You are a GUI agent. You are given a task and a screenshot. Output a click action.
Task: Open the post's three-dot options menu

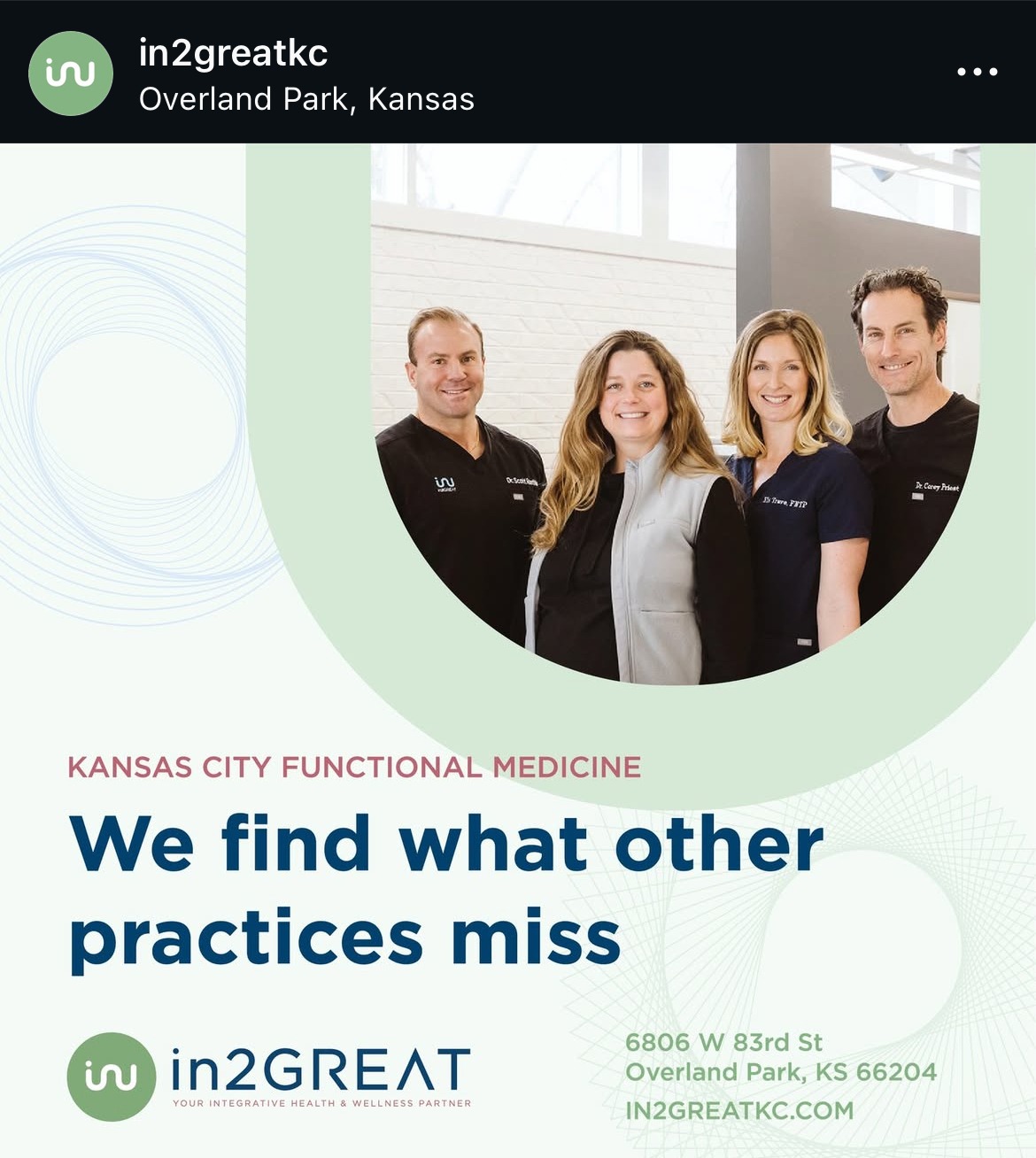coord(977,72)
